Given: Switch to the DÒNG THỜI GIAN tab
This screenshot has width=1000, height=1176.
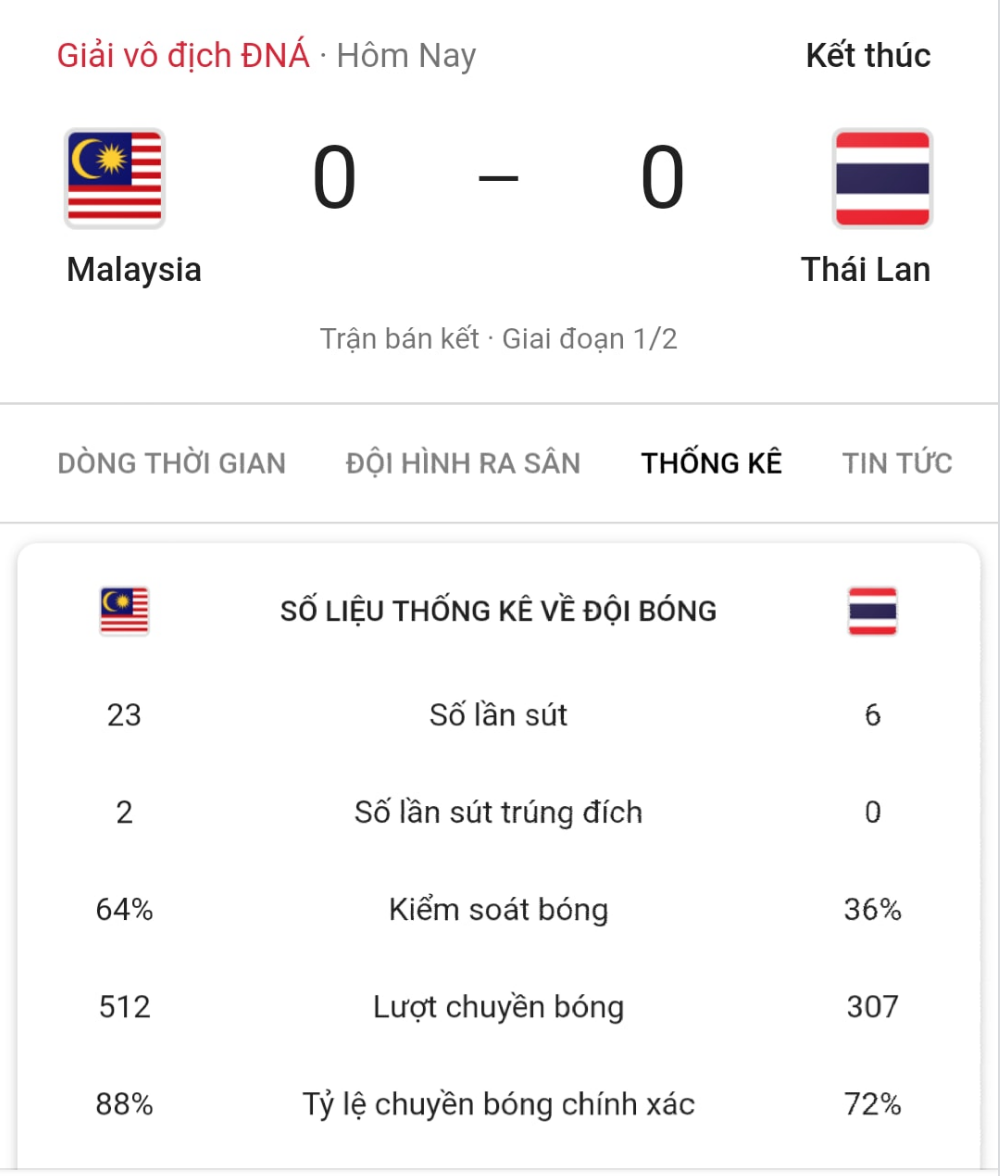Looking at the screenshot, I should click(171, 464).
